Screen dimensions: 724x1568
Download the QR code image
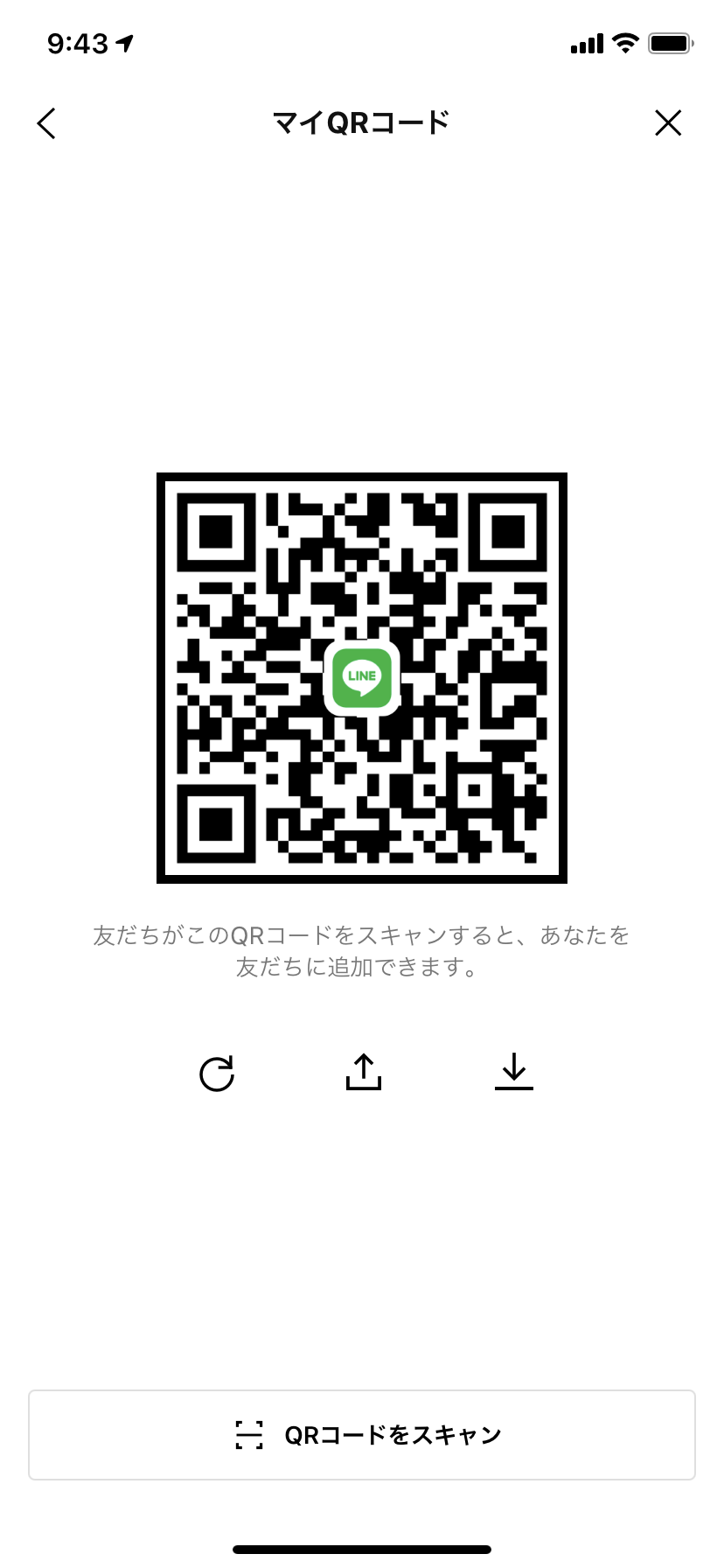click(514, 1072)
